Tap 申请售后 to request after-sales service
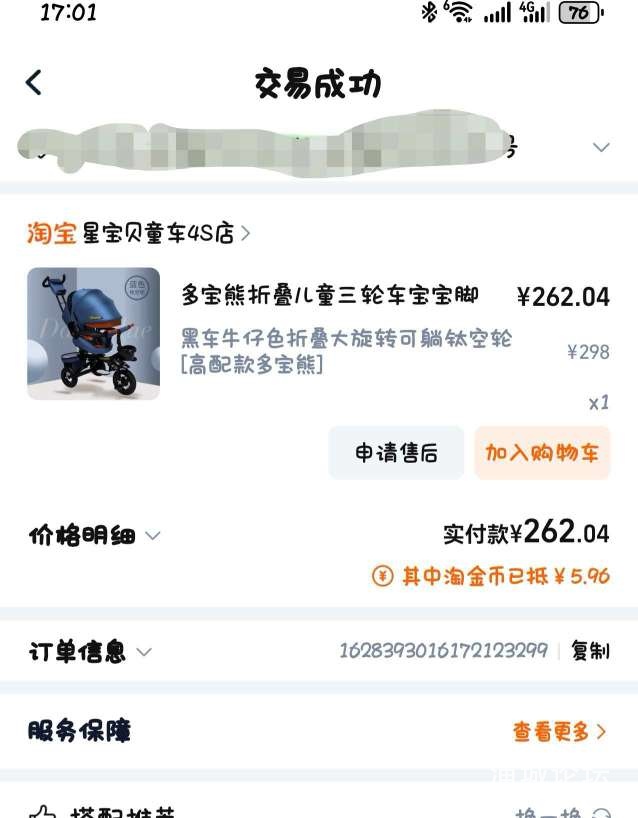638x818 pixels. click(396, 453)
